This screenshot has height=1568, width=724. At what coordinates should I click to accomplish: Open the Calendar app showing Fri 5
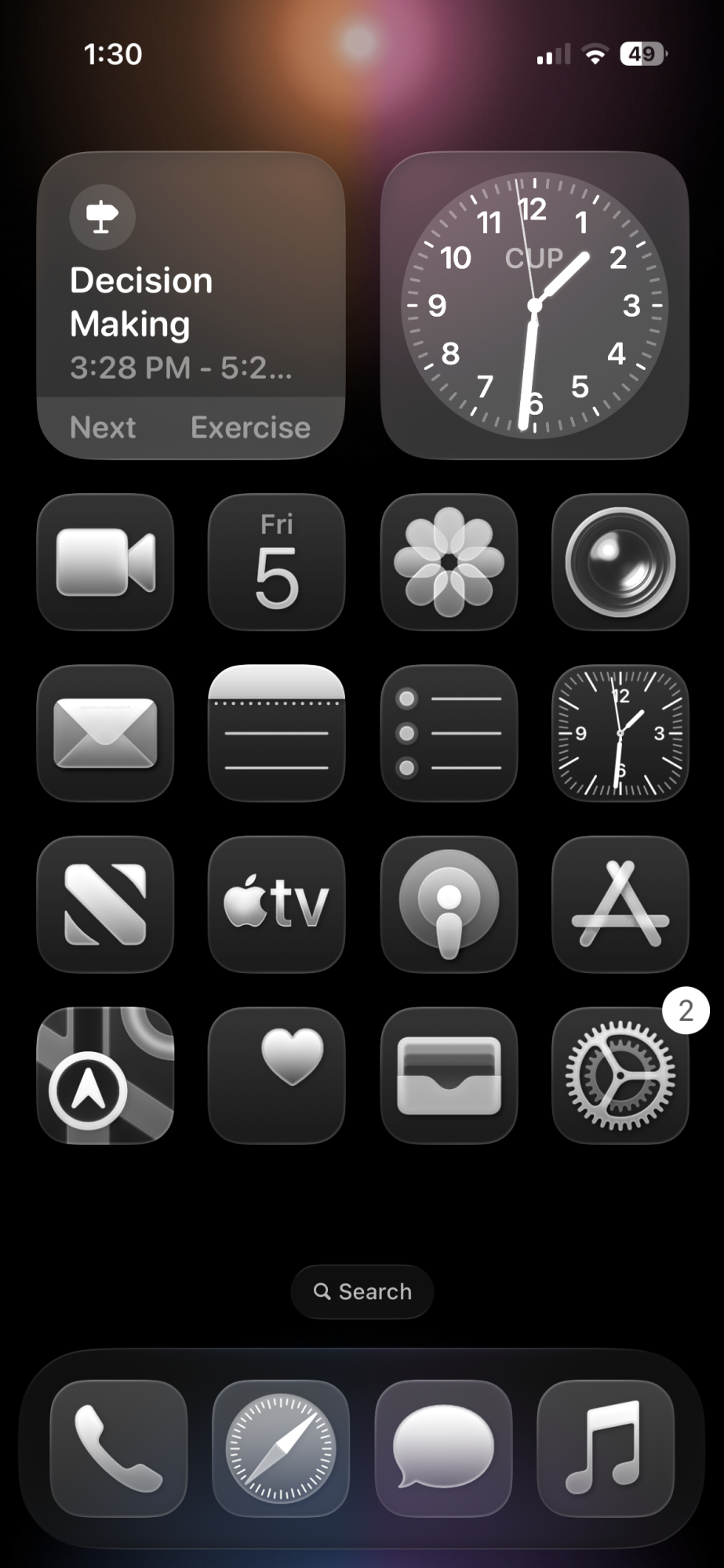[x=276, y=561]
